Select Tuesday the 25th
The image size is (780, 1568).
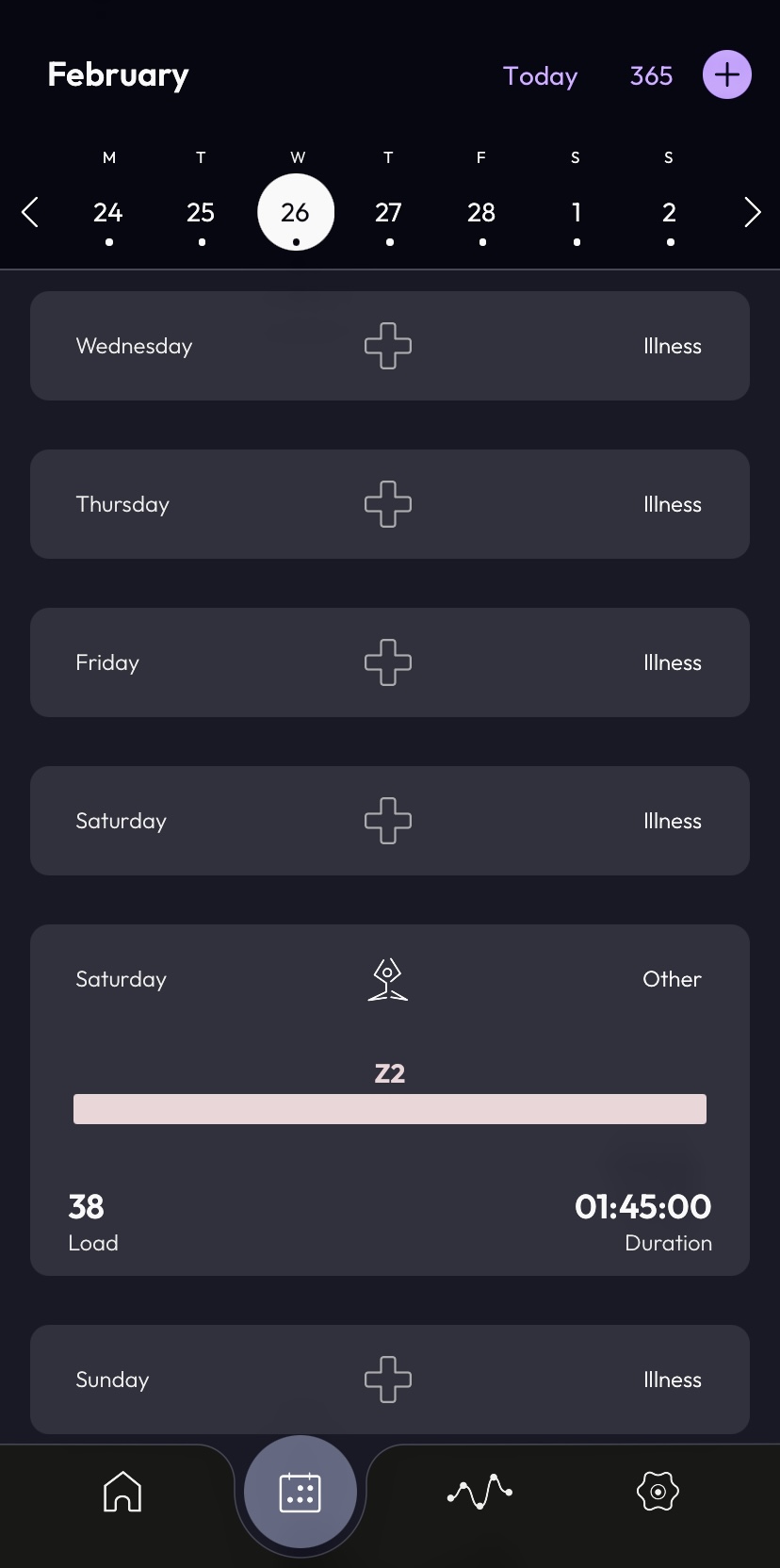click(201, 213)
